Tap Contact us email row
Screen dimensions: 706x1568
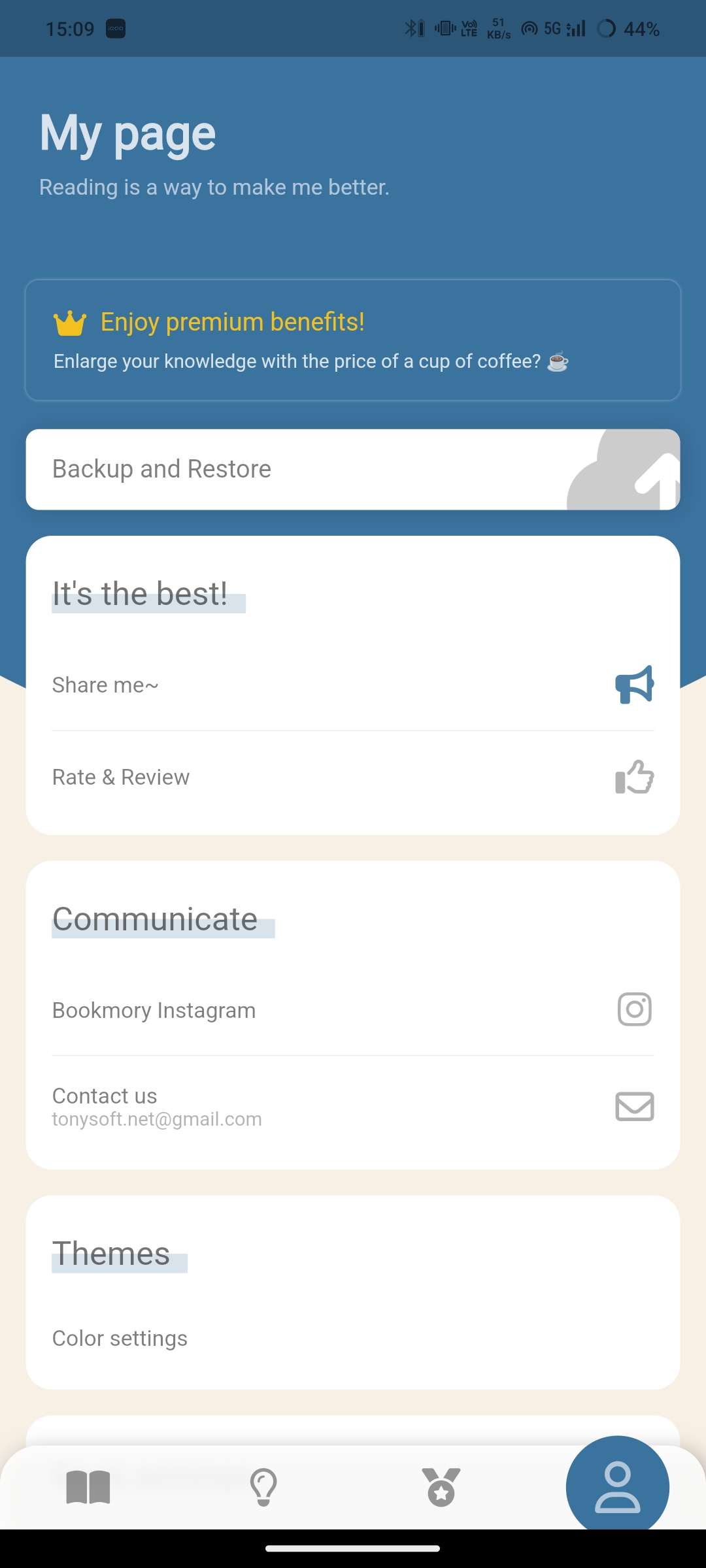coord(353,1106)
